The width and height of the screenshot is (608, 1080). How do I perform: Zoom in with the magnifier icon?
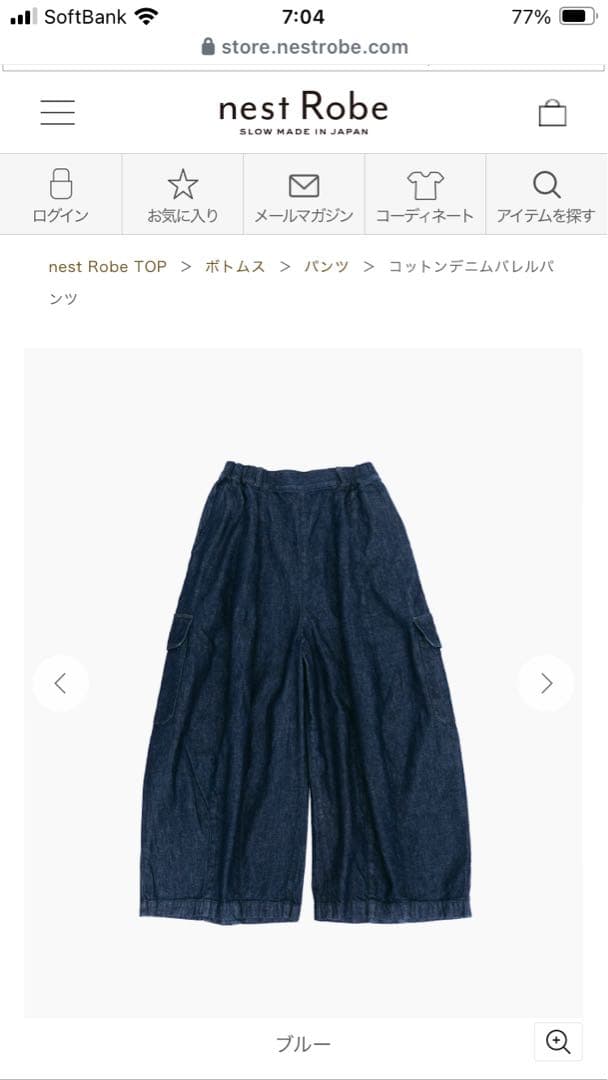558,1041
